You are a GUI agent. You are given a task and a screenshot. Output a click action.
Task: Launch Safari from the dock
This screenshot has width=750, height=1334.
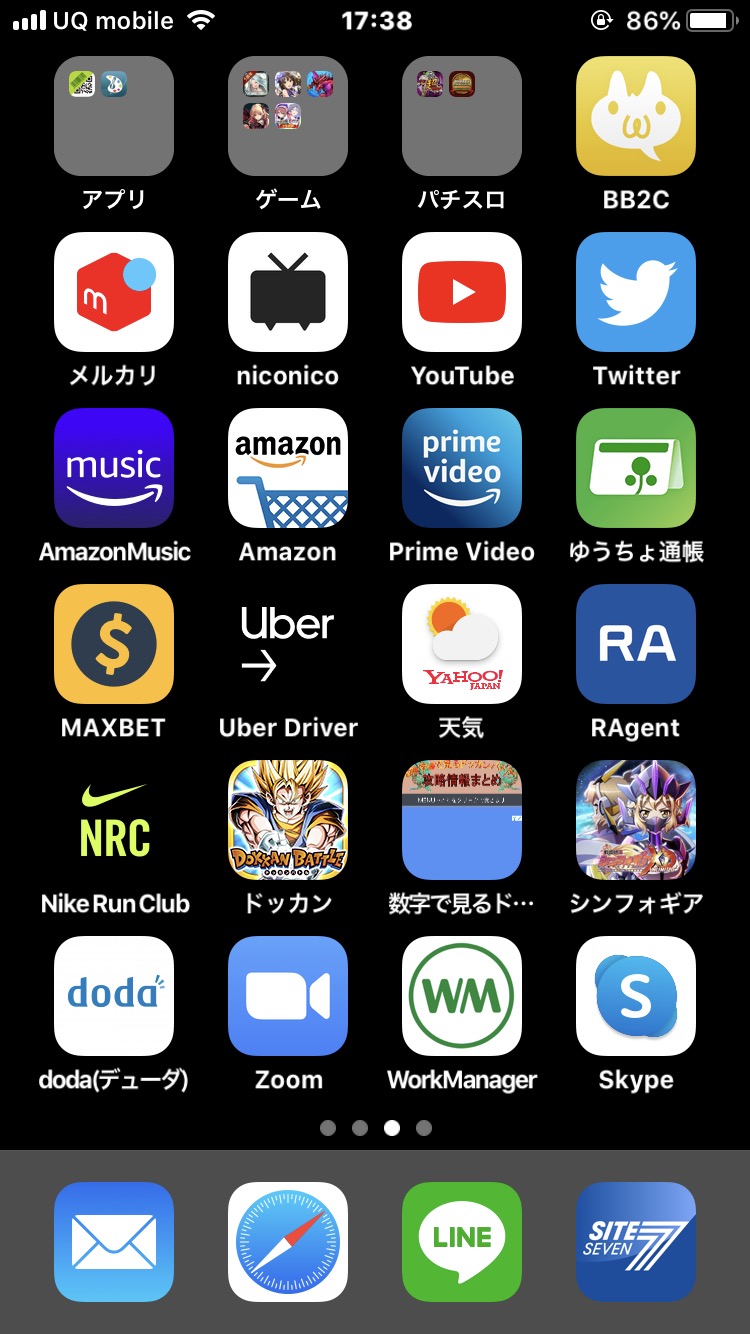pos(288,1242)
